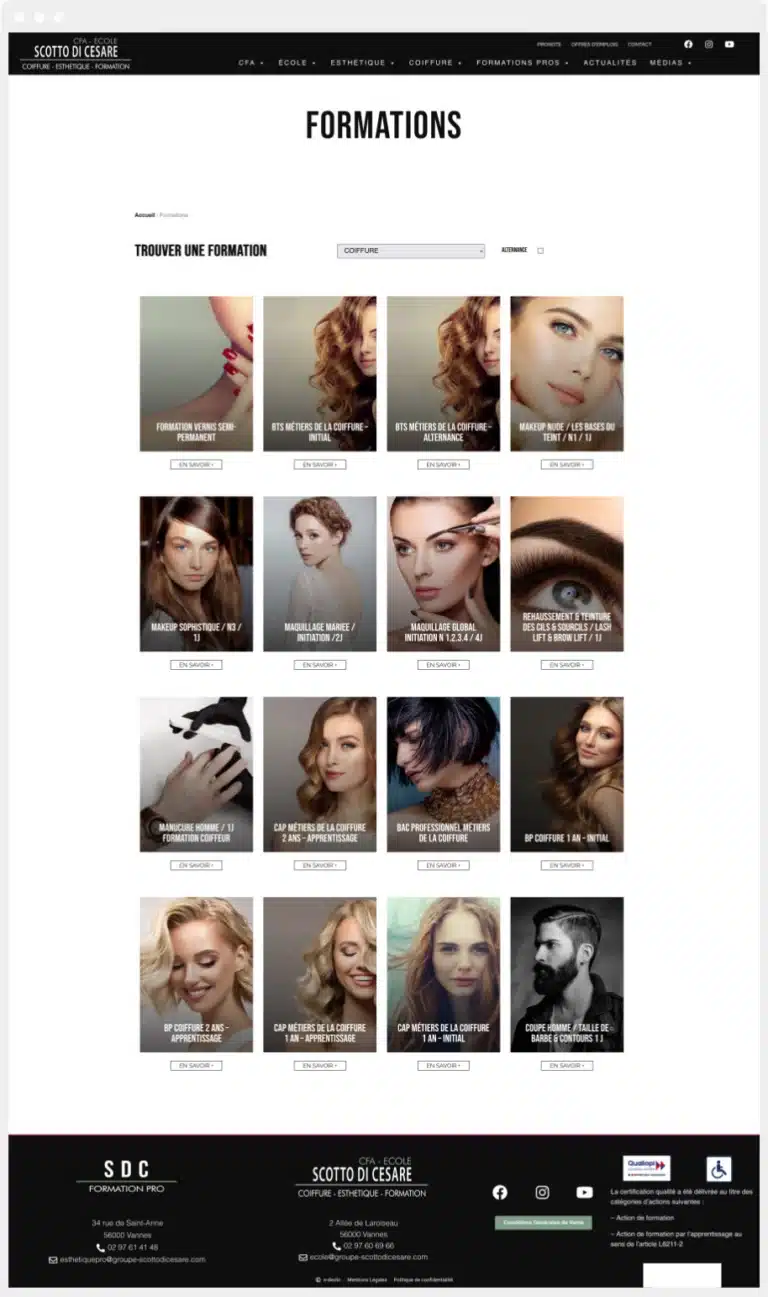Open Makeup Nude / Les bases du teint card

pos(566,373)
